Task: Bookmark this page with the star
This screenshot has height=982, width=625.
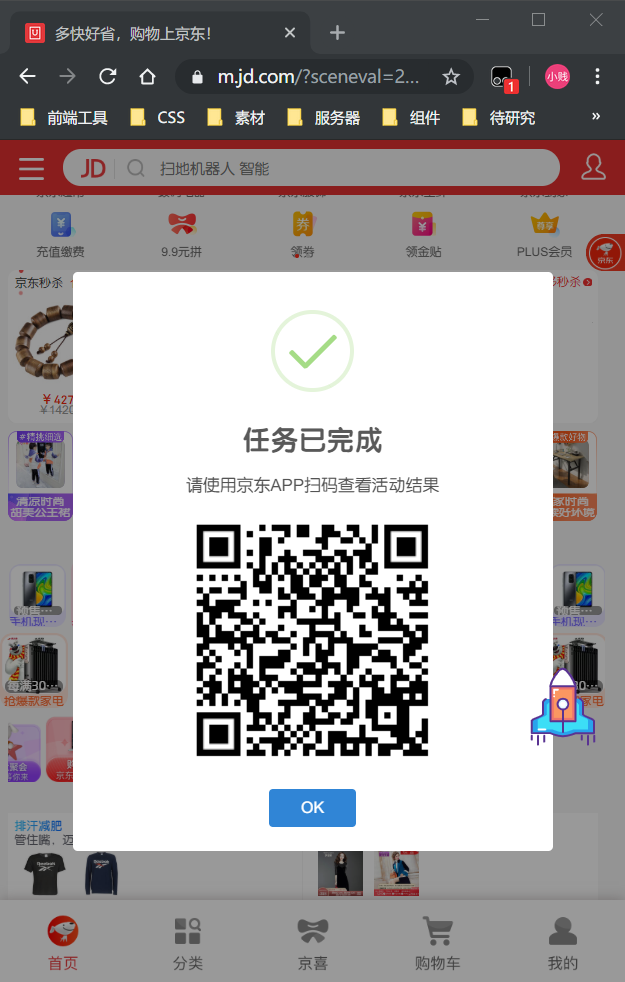Action: (x=451, y=77)
